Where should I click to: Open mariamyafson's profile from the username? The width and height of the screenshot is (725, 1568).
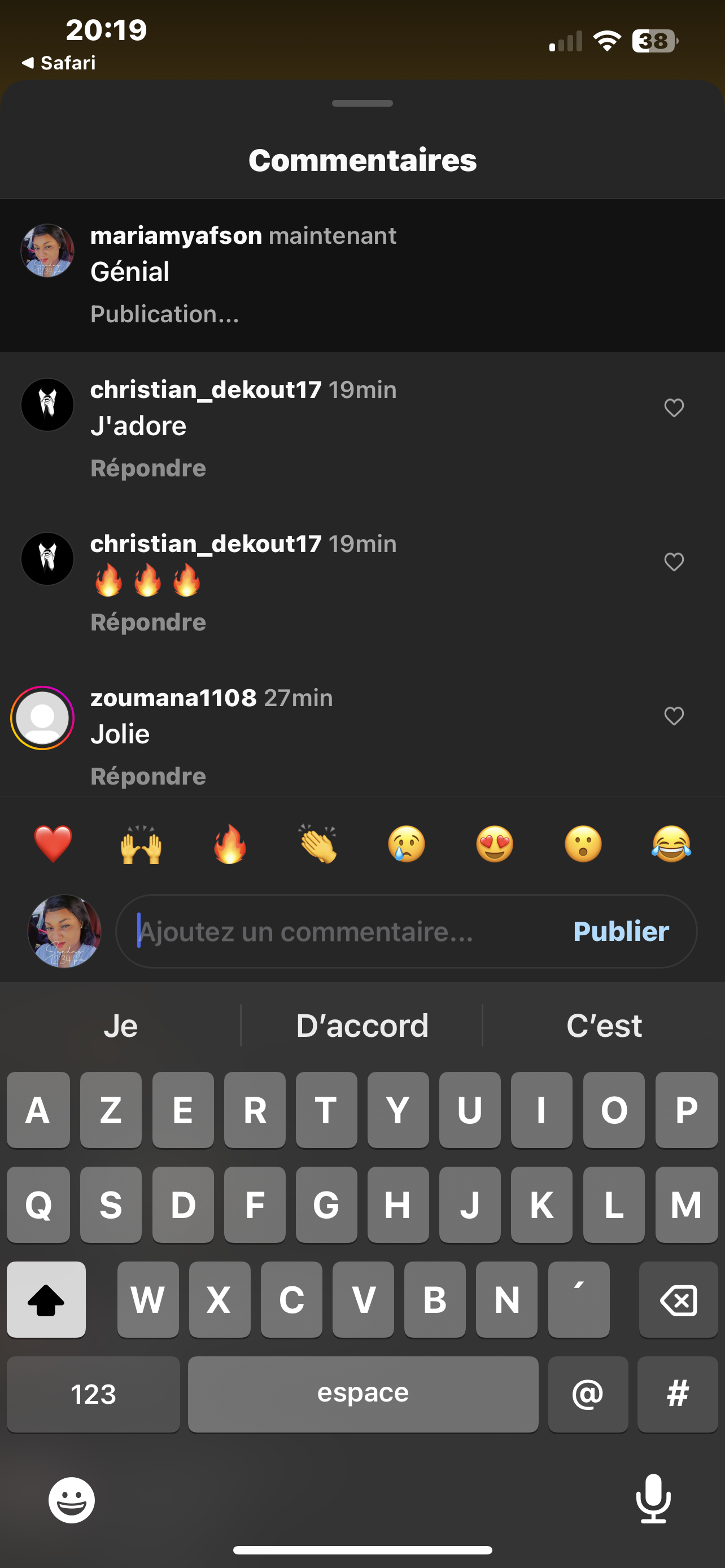point(176,235)
